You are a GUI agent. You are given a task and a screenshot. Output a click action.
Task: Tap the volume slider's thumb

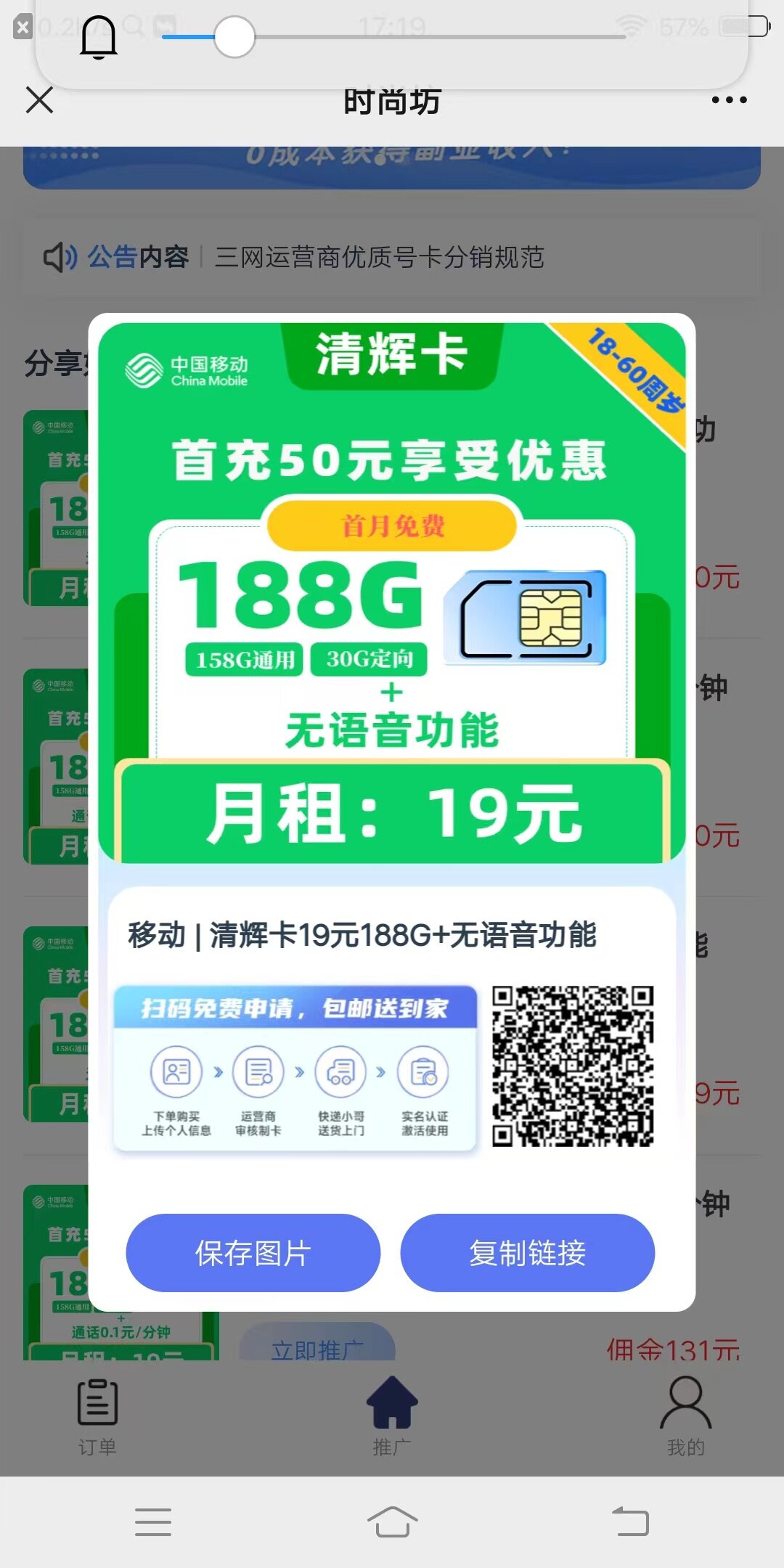pyautogui.click(x=234, y=36)
